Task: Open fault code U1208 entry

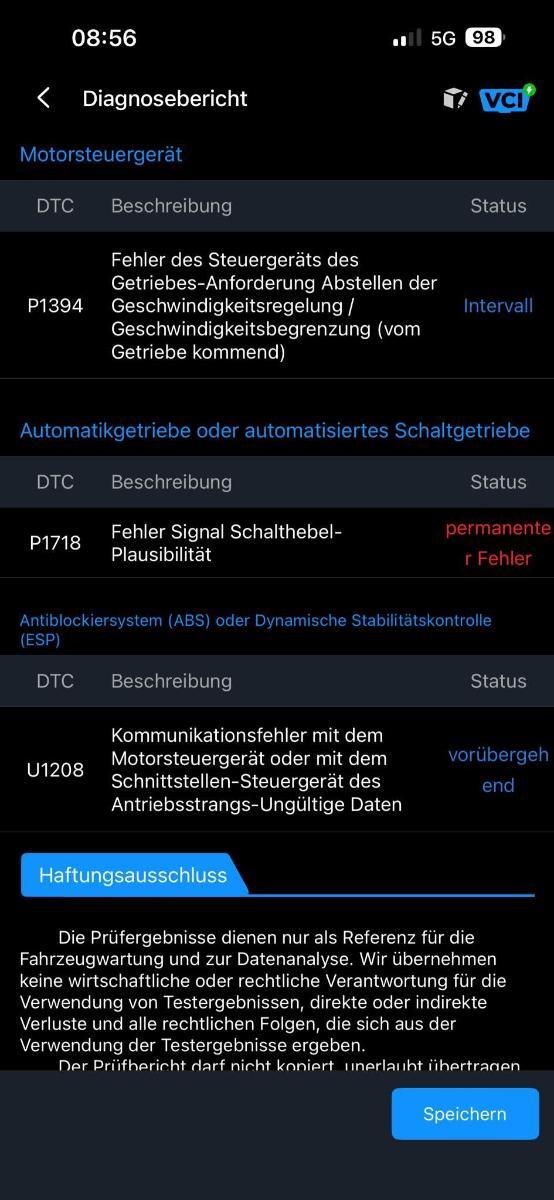Action: tap(277, 770)
